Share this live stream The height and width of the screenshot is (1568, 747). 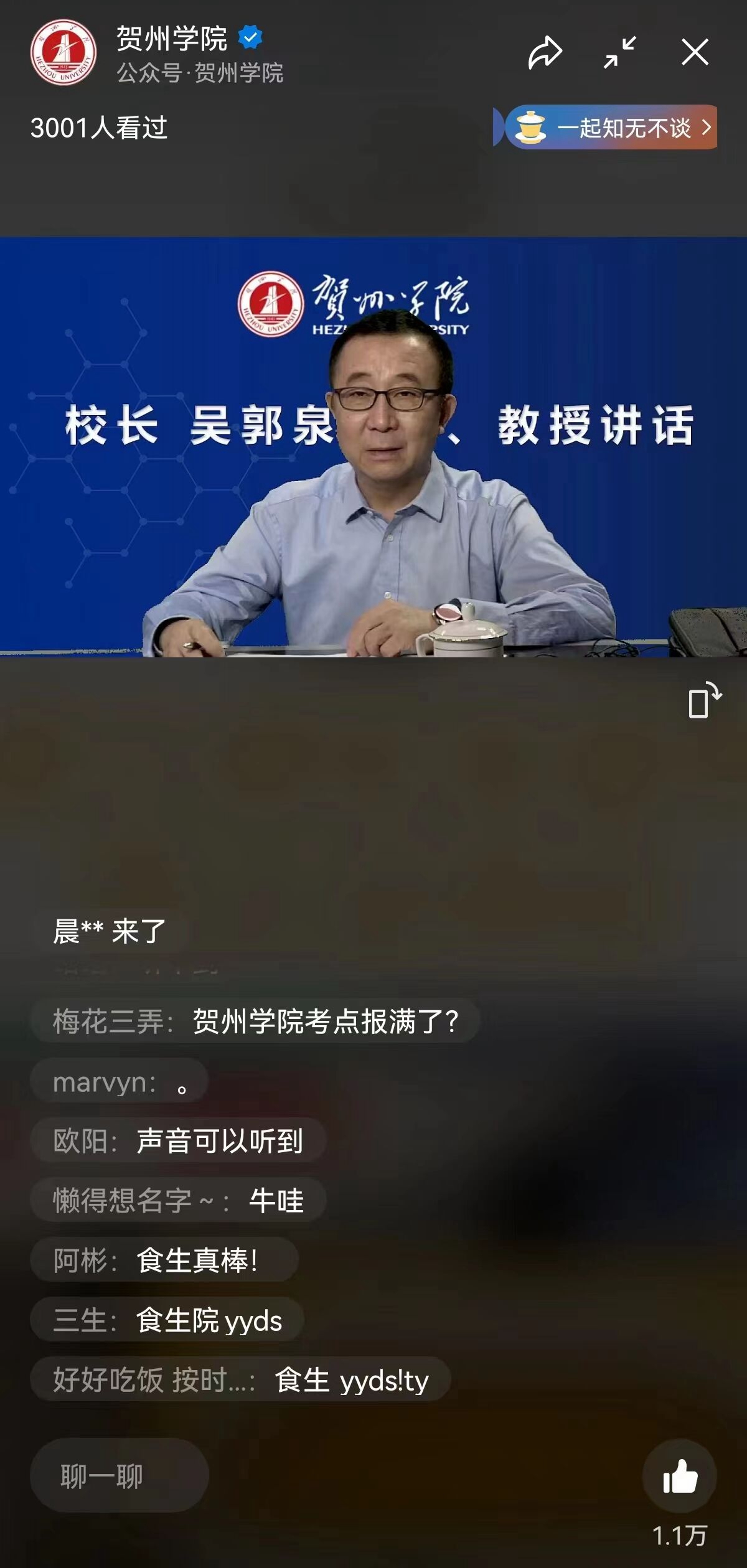(545, 52)
